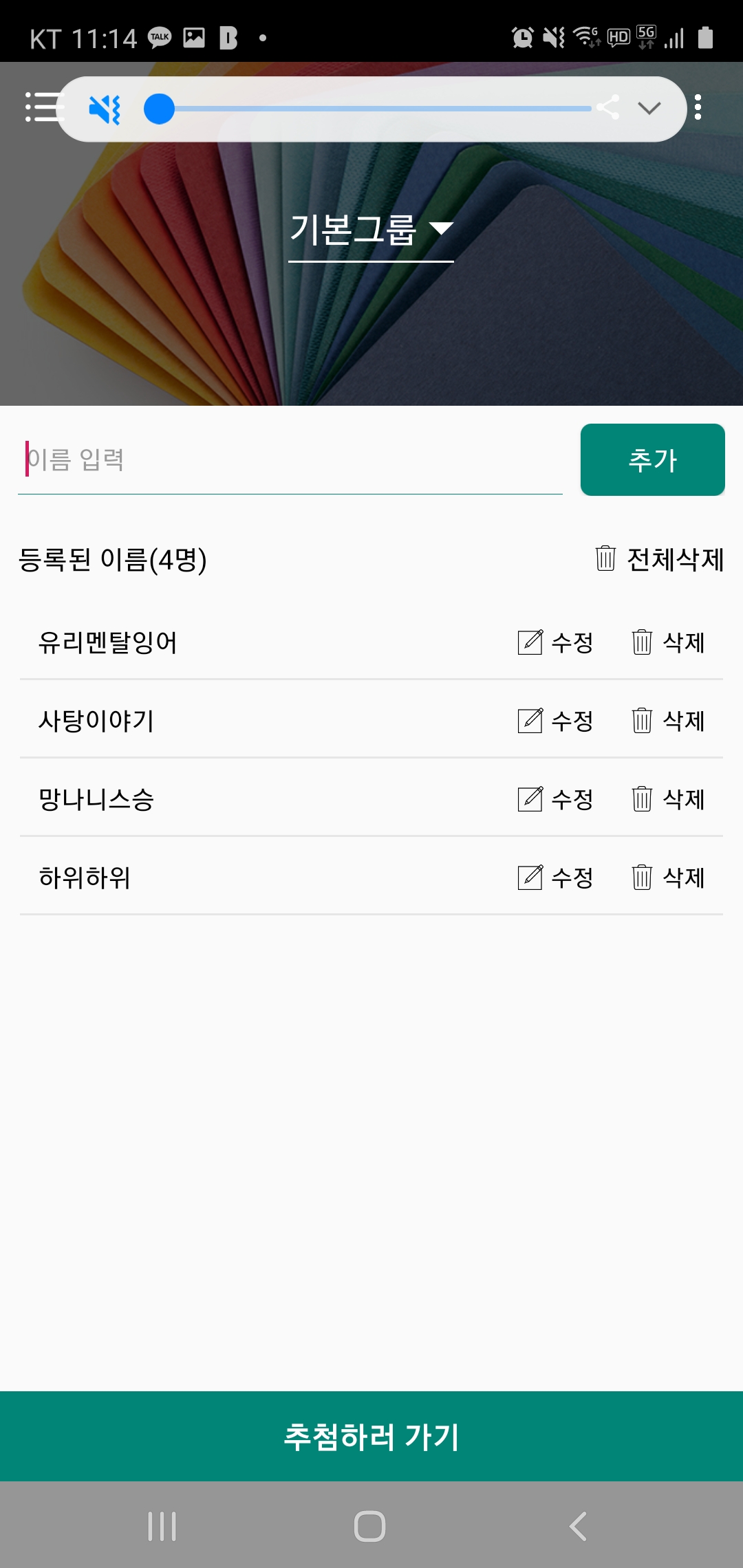
Task: Focus the 이름 입력 text field
Action: click(290, 459)
